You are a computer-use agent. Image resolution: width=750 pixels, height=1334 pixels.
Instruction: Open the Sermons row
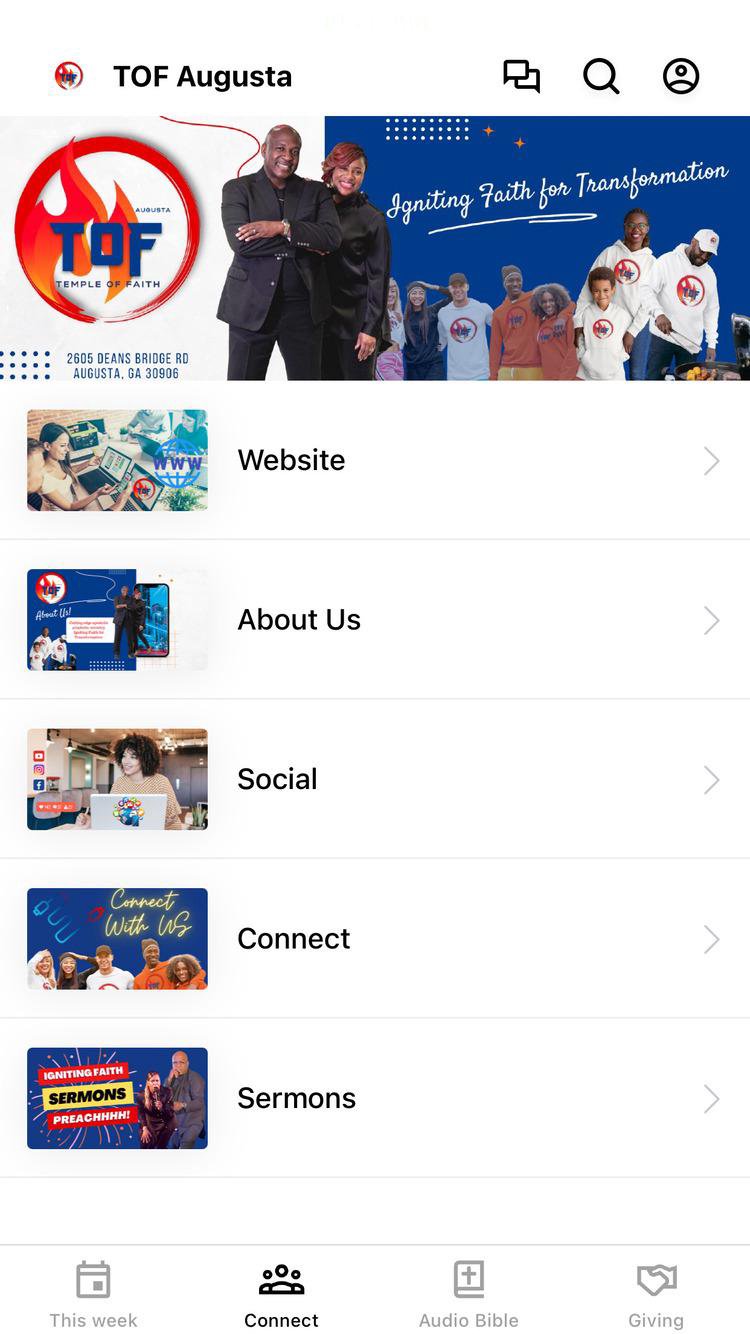[375, 1098]
